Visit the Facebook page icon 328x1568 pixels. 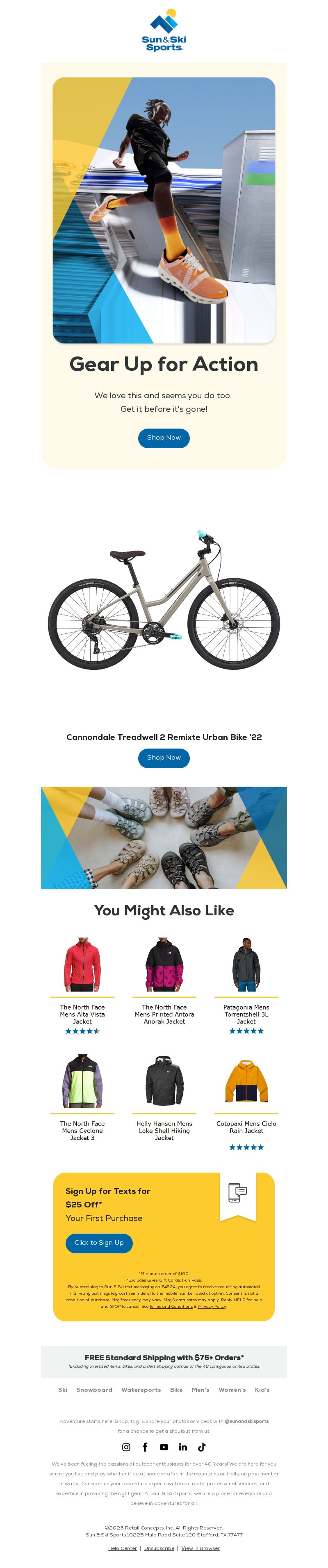pyautogui.click(x=145, y=1447)
